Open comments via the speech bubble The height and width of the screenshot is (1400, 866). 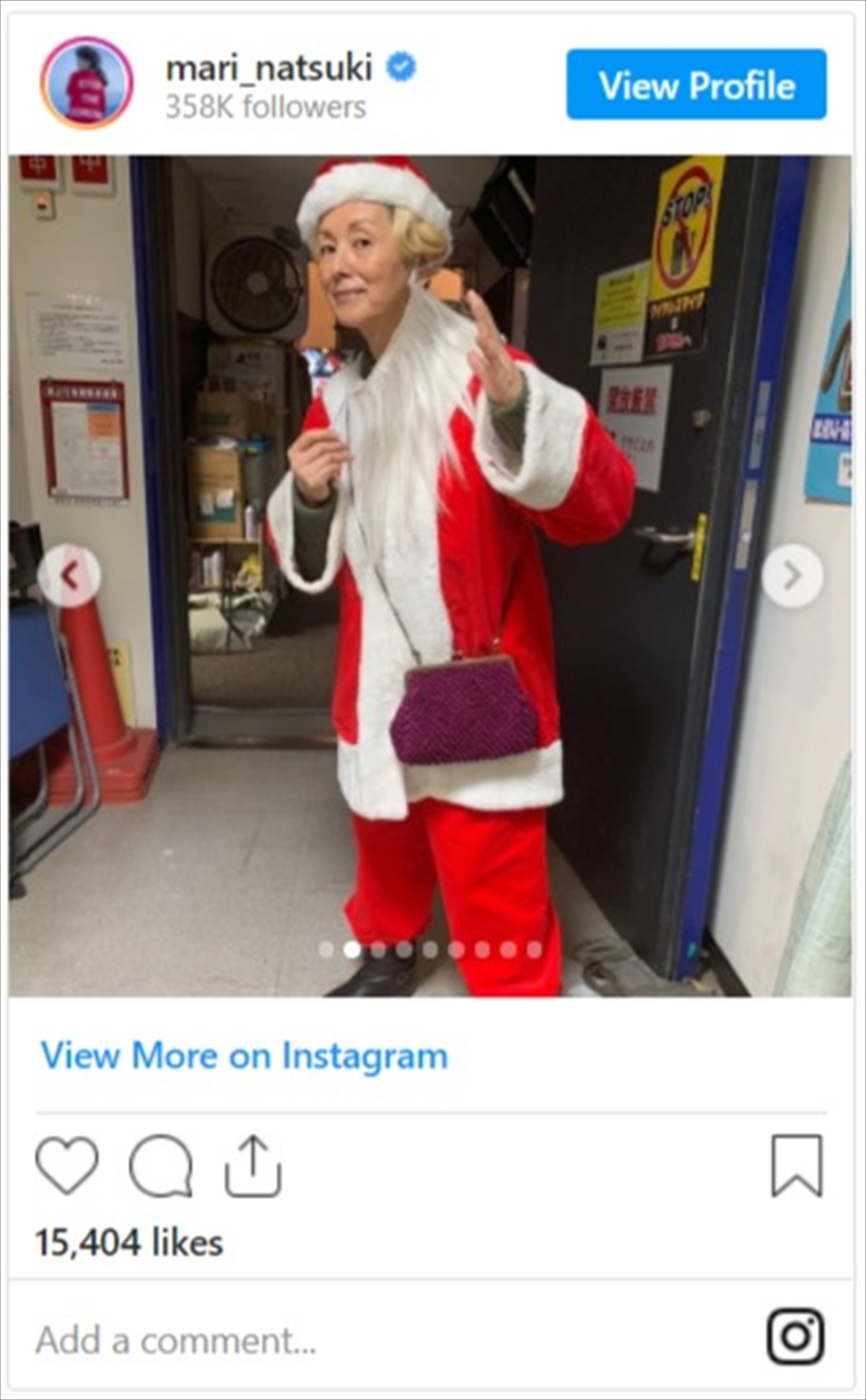(x=160, y=1166)
